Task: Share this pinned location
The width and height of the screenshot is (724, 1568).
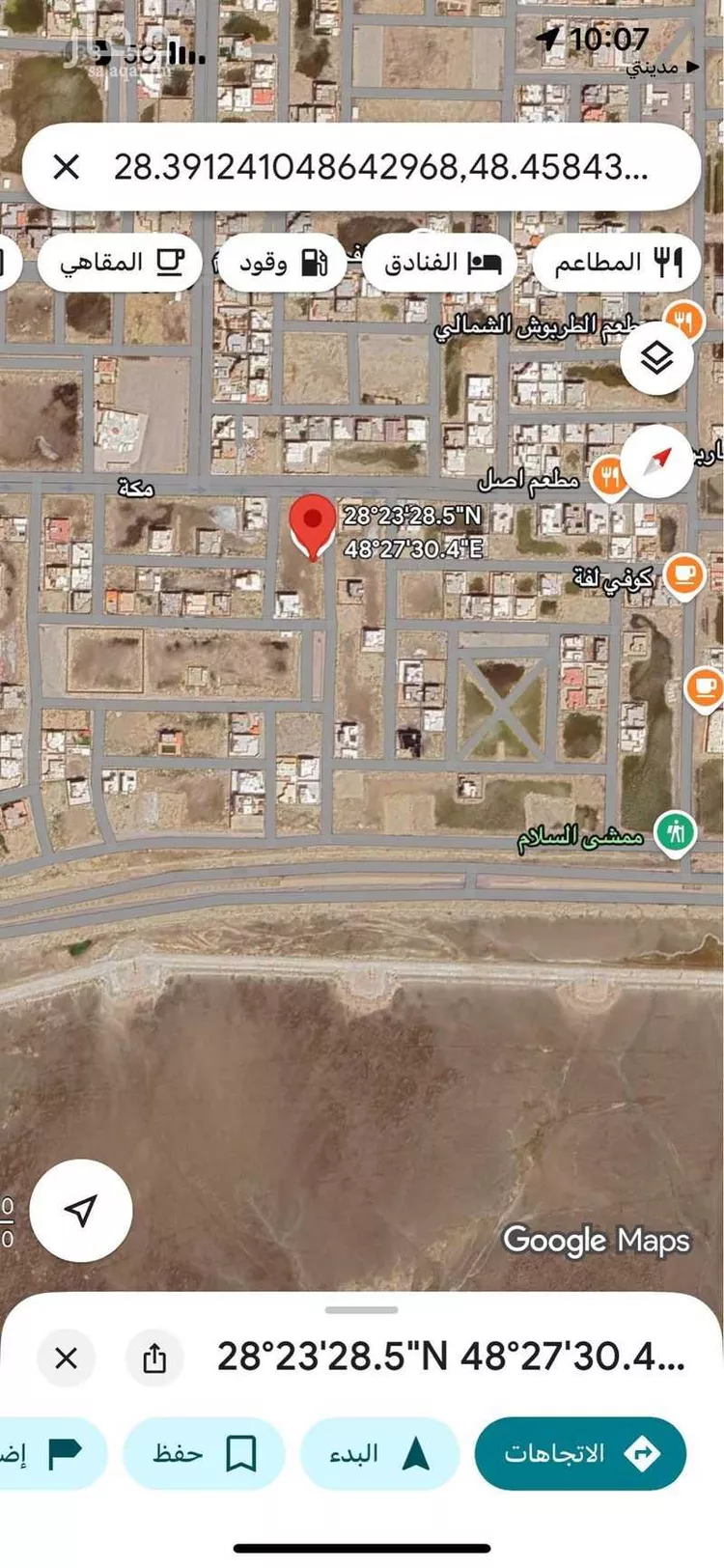Action: click(x=154, y=1358)
